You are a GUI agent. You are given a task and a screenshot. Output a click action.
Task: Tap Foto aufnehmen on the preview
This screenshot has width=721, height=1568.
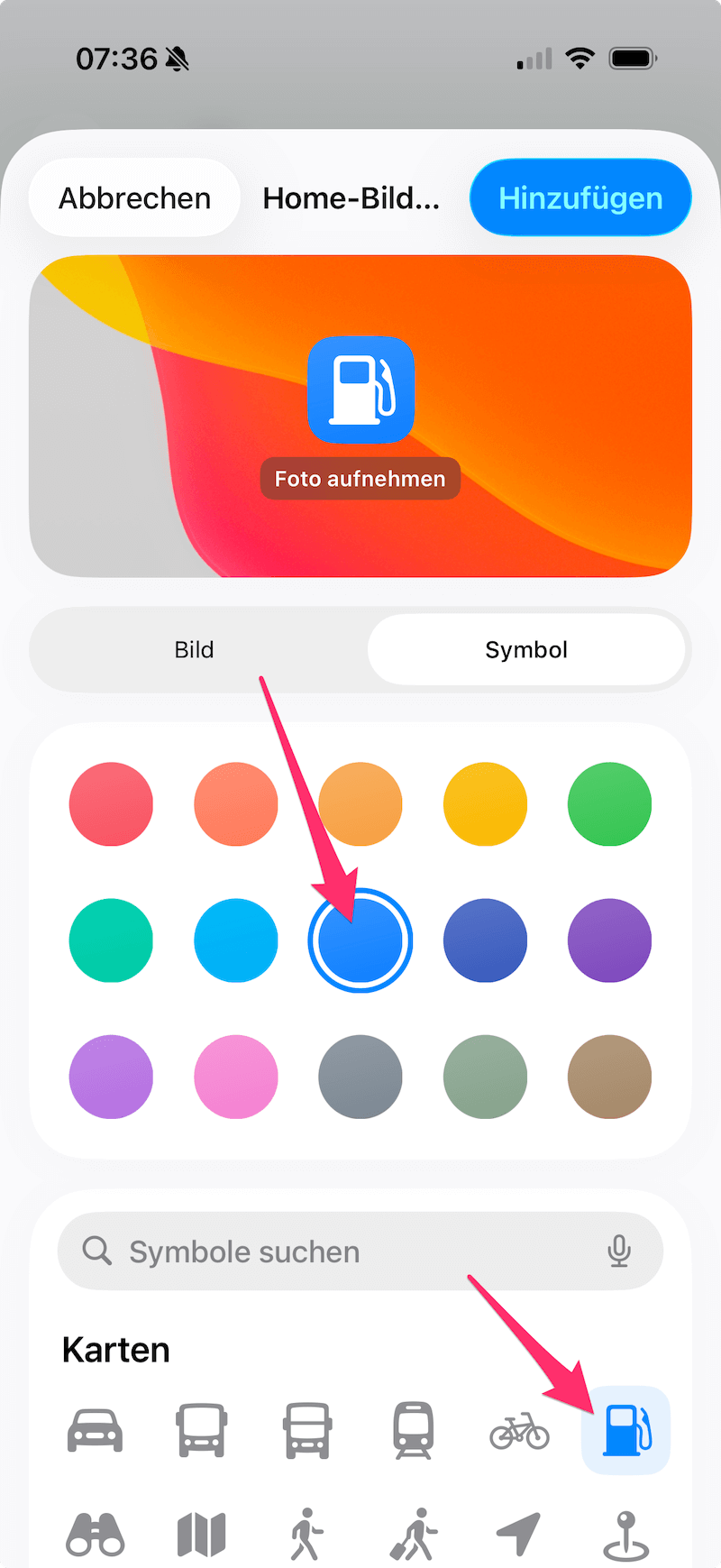[360, 479]
